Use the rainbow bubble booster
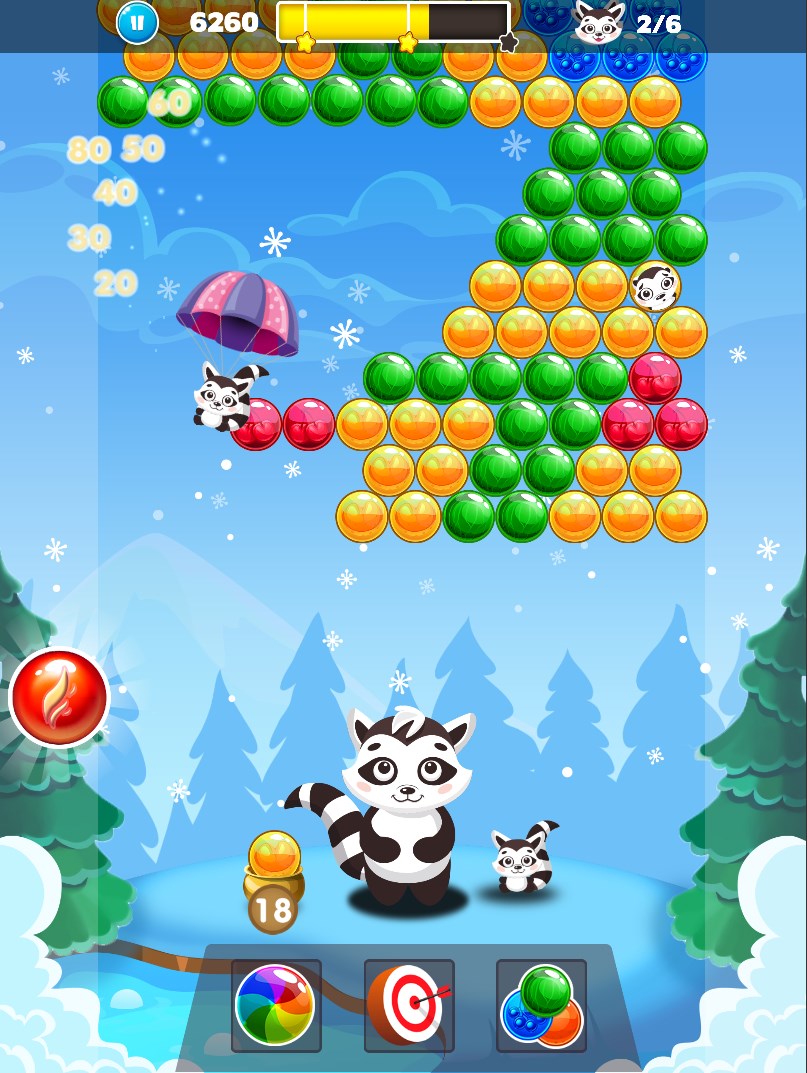This screenshot has width=807, height=1073. click(275, 1005)
